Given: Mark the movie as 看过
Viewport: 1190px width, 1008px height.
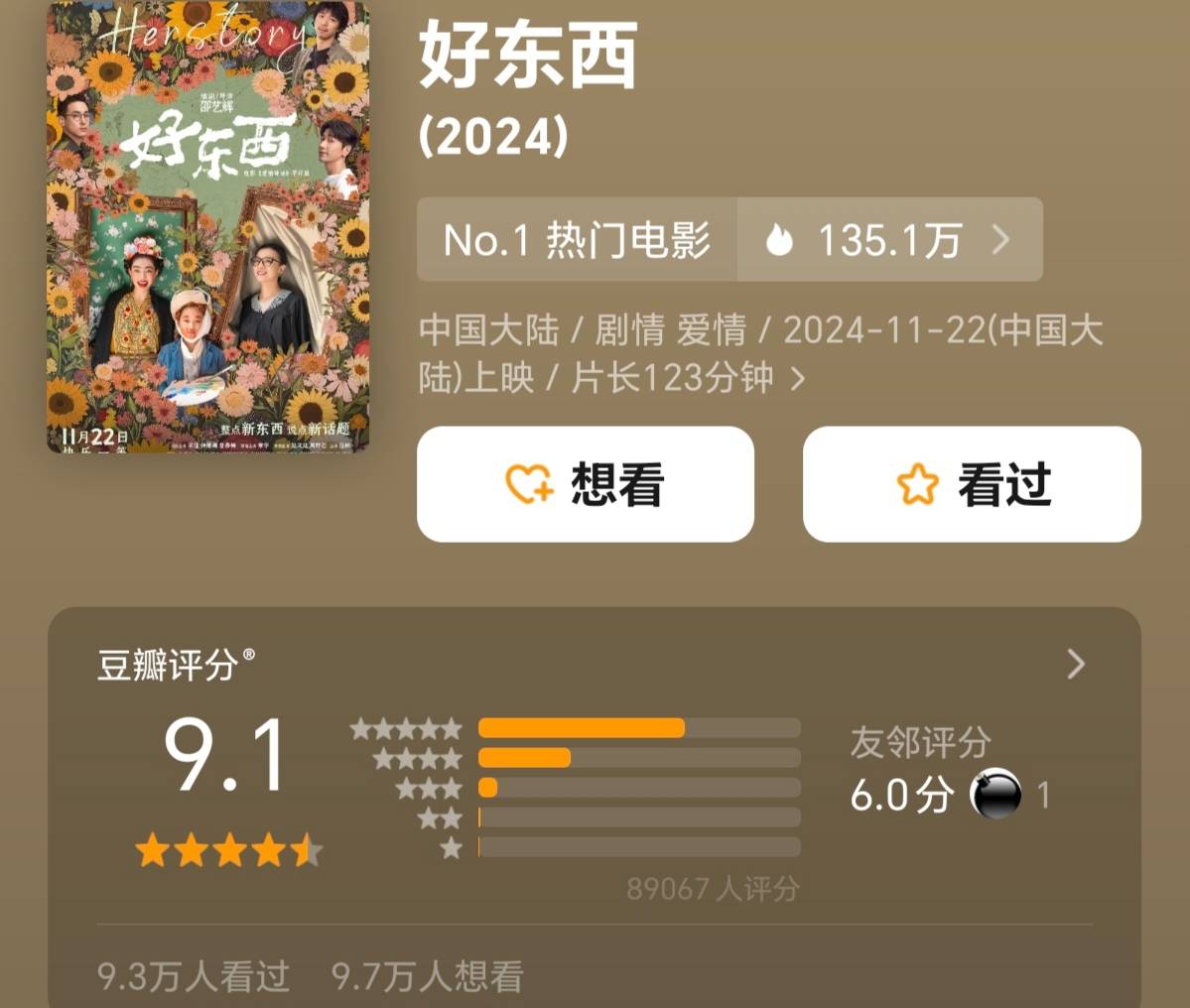Looking at the screenshot, I should tap(972, 484).
